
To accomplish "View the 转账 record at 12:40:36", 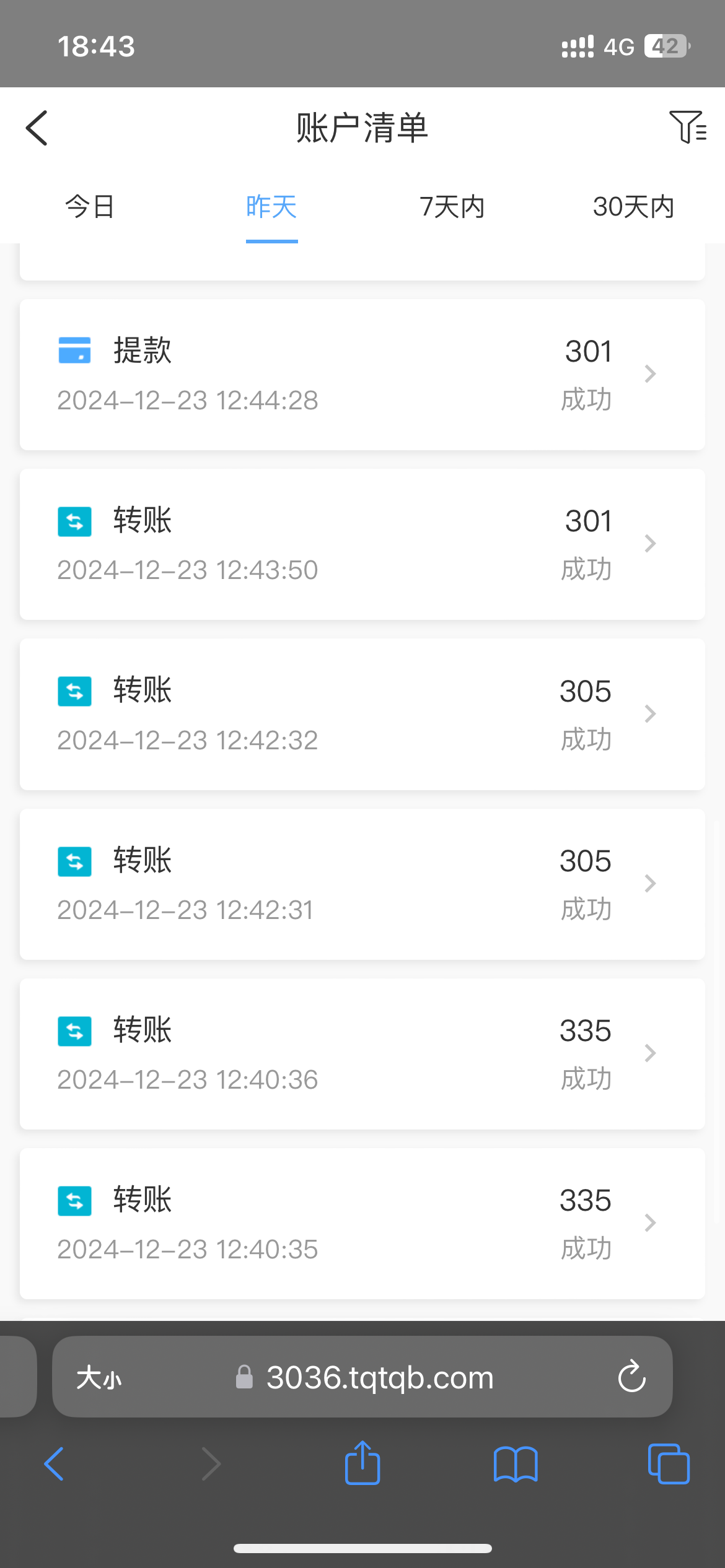I will tap(362, 1053).
